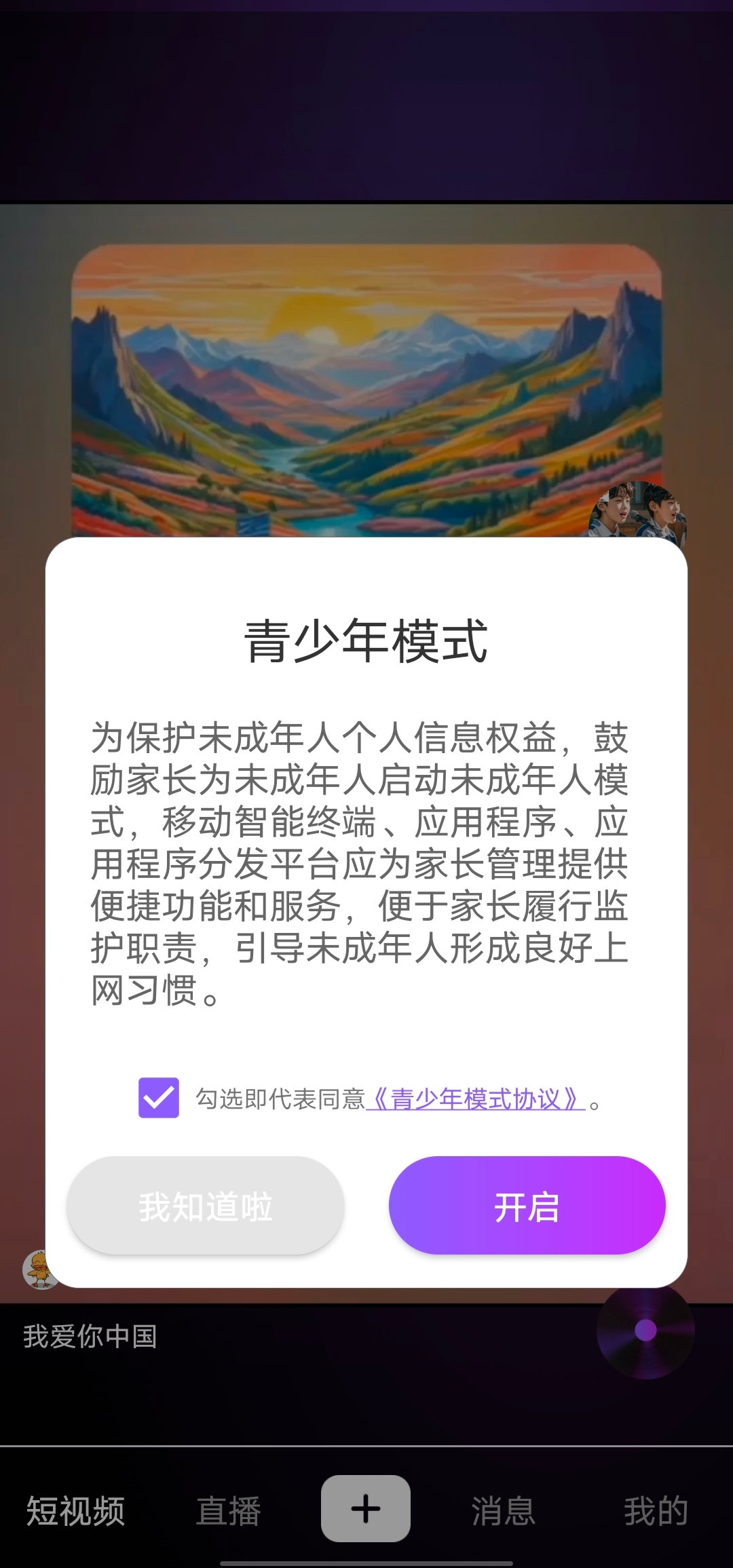Switch to the 短视频 tab

point(75,1510)
